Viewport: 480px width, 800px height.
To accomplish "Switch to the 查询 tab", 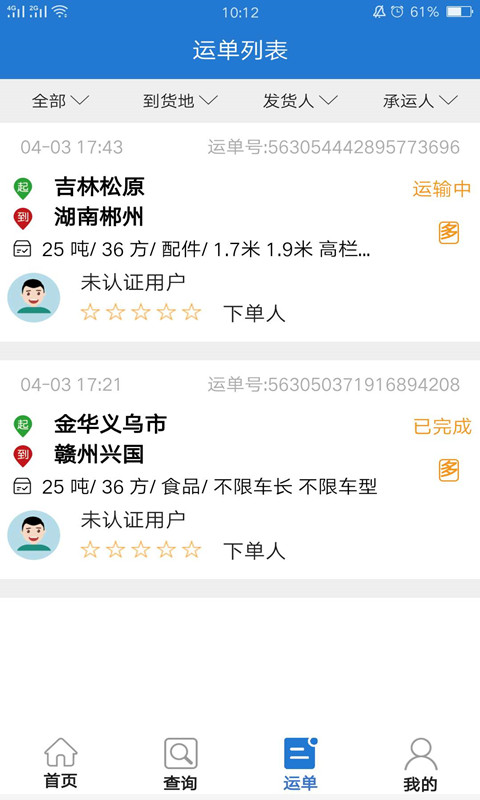I will tap(180, 763).
